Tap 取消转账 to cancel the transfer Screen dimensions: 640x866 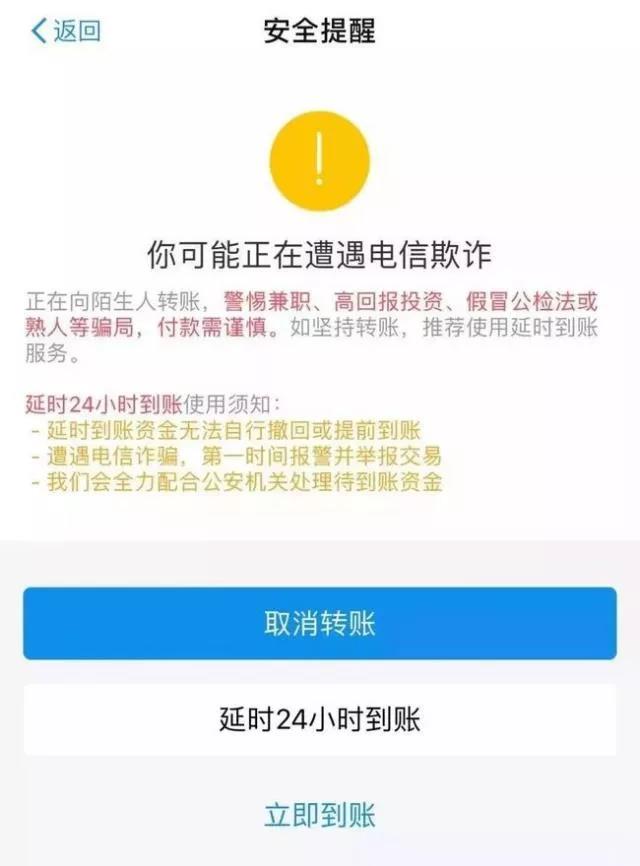320,624
